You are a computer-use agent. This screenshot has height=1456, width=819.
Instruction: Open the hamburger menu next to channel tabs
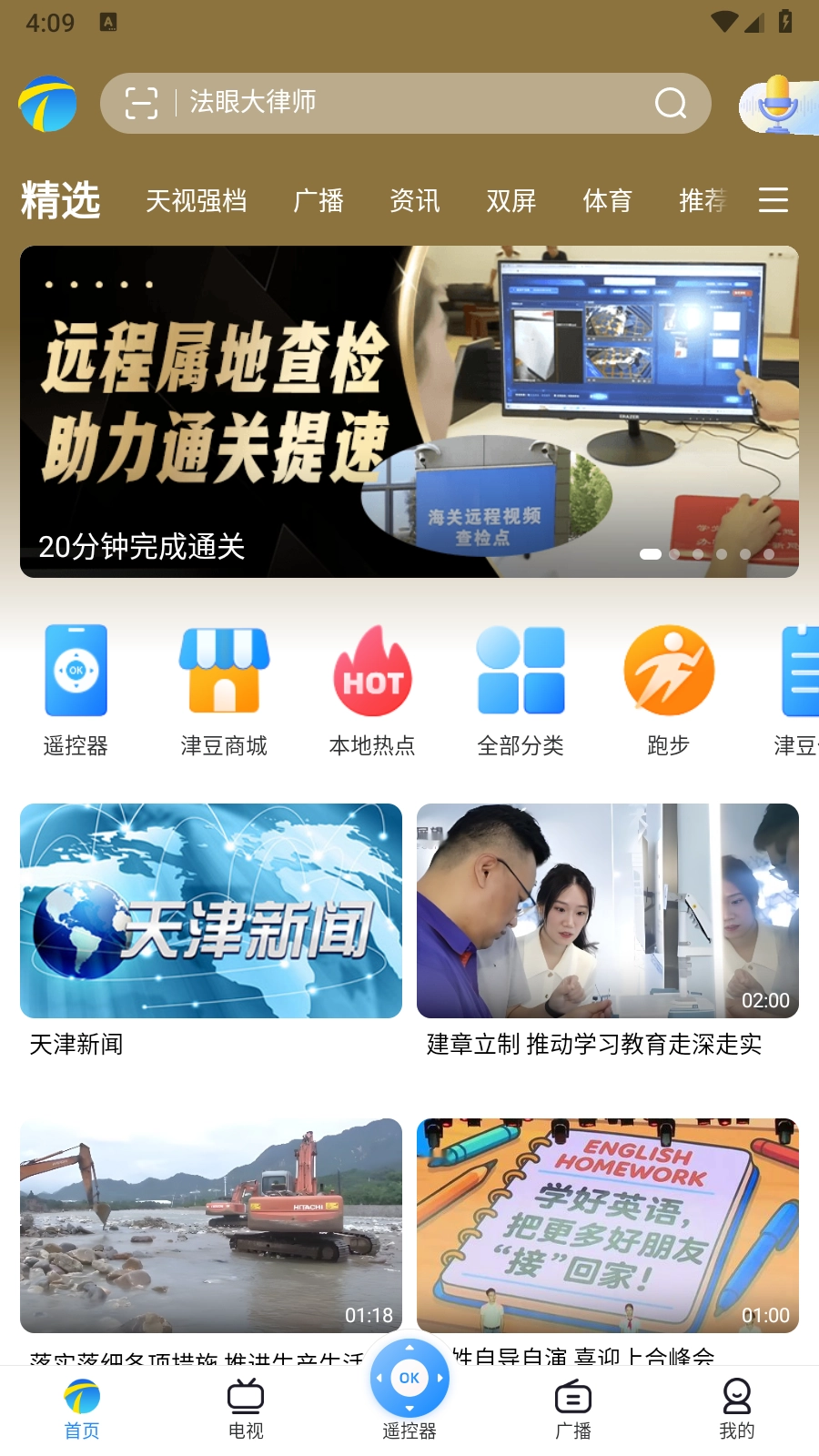(773, 200)
